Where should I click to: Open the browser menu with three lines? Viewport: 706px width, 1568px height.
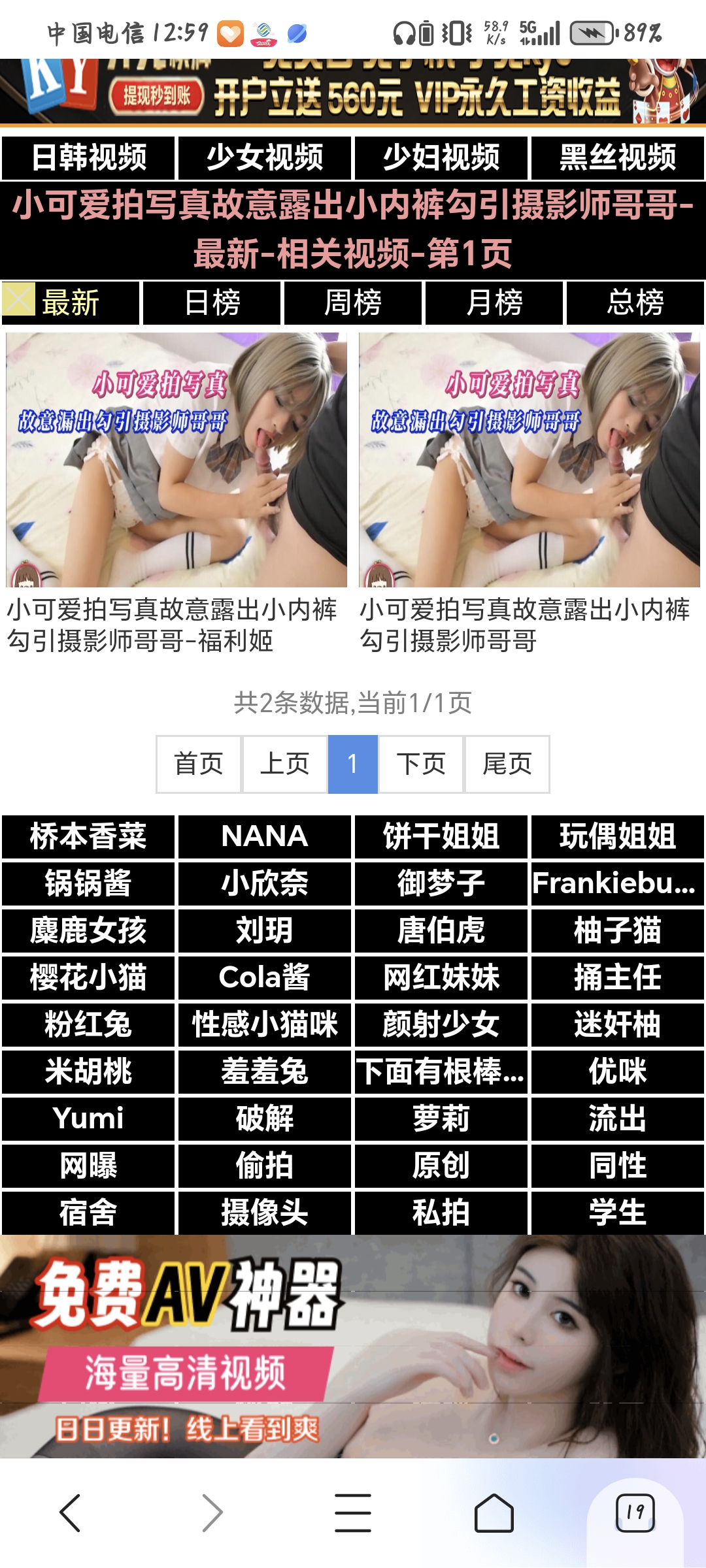point(353,1512)
